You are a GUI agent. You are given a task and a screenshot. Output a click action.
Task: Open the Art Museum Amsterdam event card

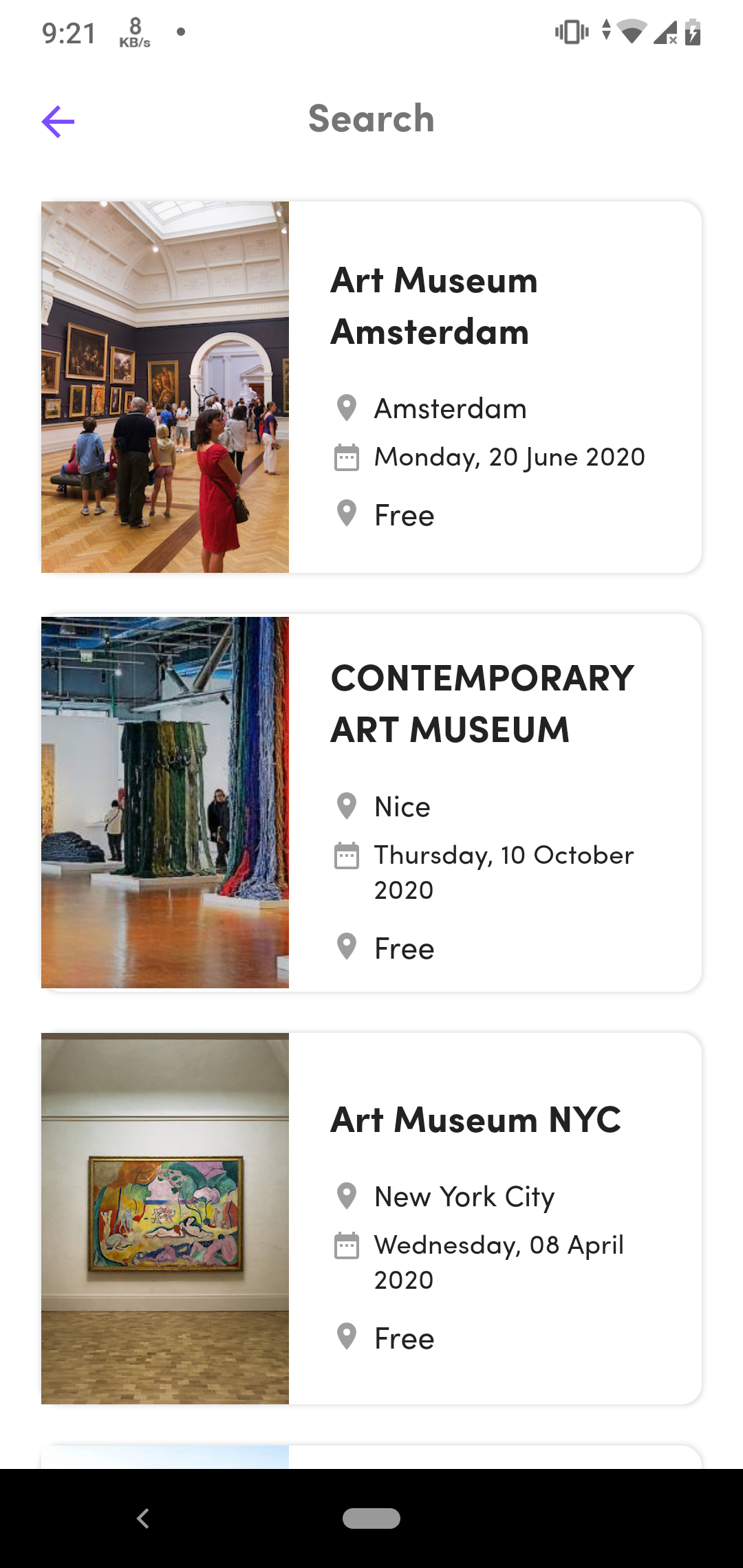[x=371, y=387]
